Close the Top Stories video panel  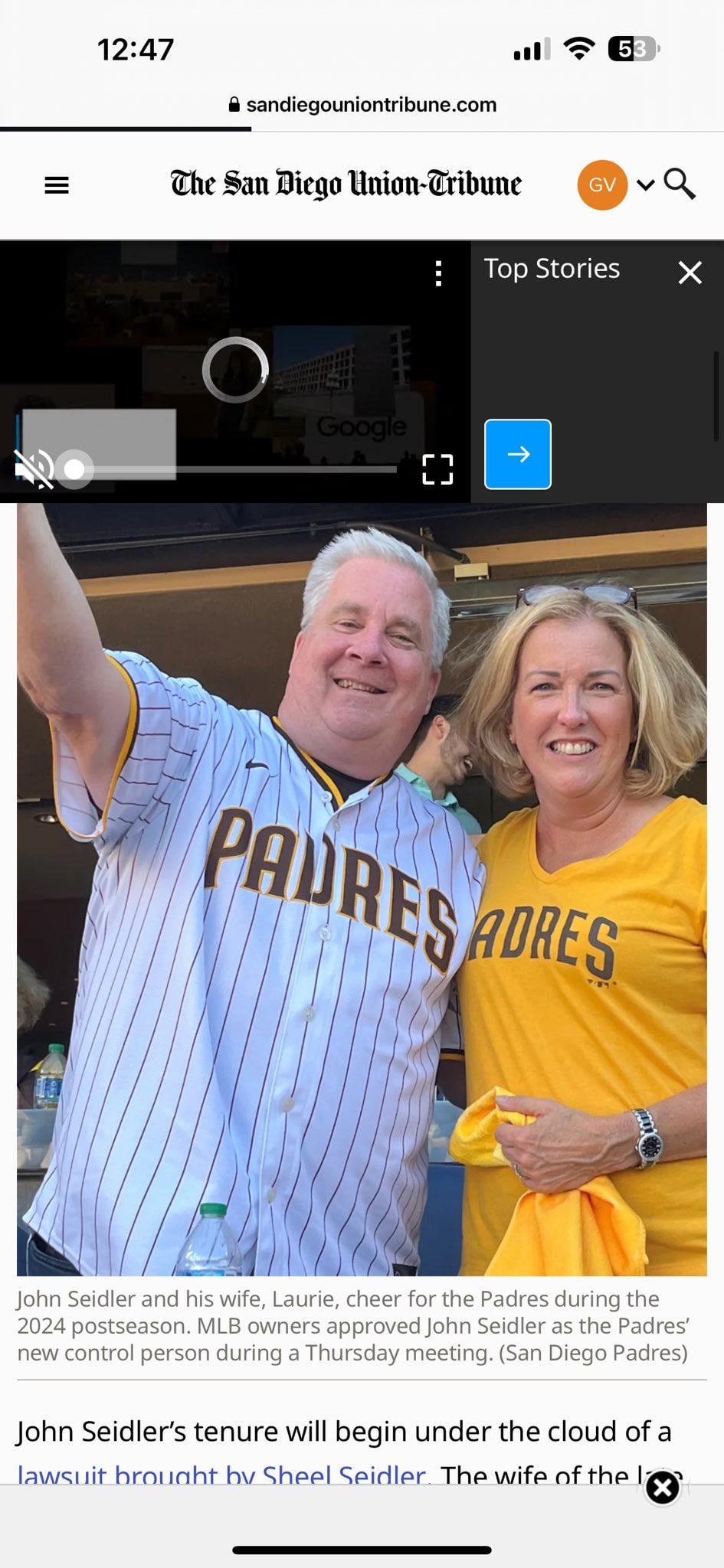[690, 273]
